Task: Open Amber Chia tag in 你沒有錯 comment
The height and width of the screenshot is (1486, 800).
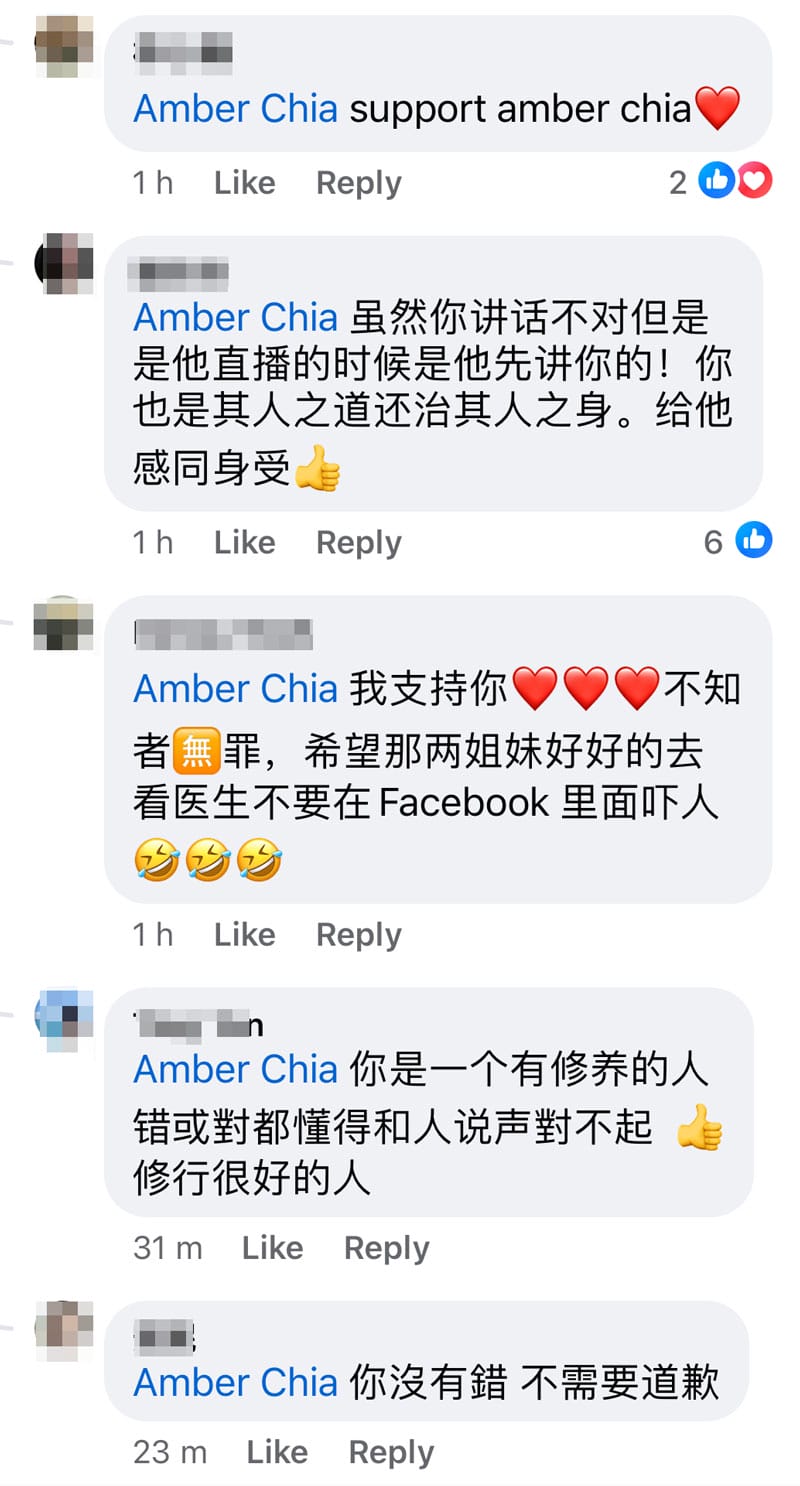Action: tap(235, 1382)
